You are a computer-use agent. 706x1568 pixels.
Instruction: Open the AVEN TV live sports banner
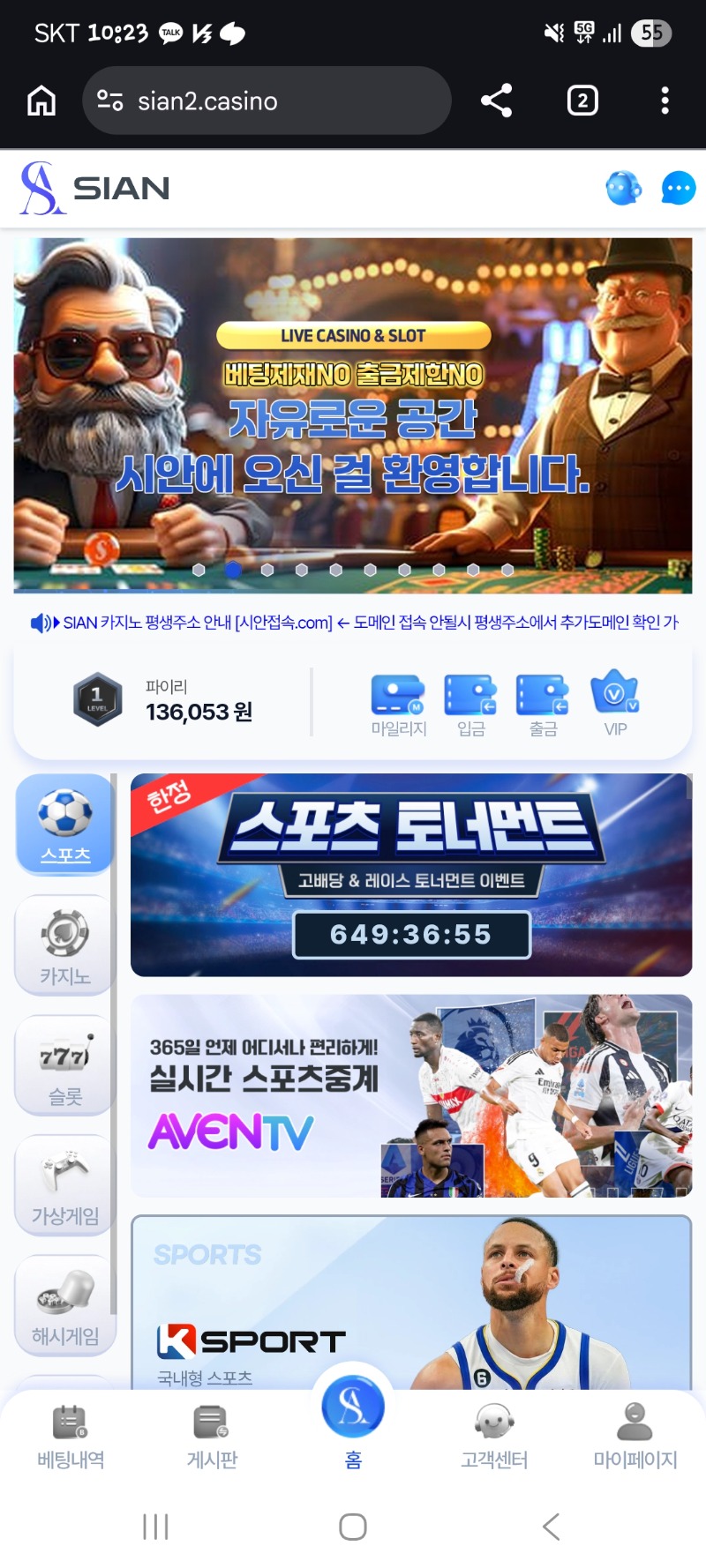(411, 1095)
